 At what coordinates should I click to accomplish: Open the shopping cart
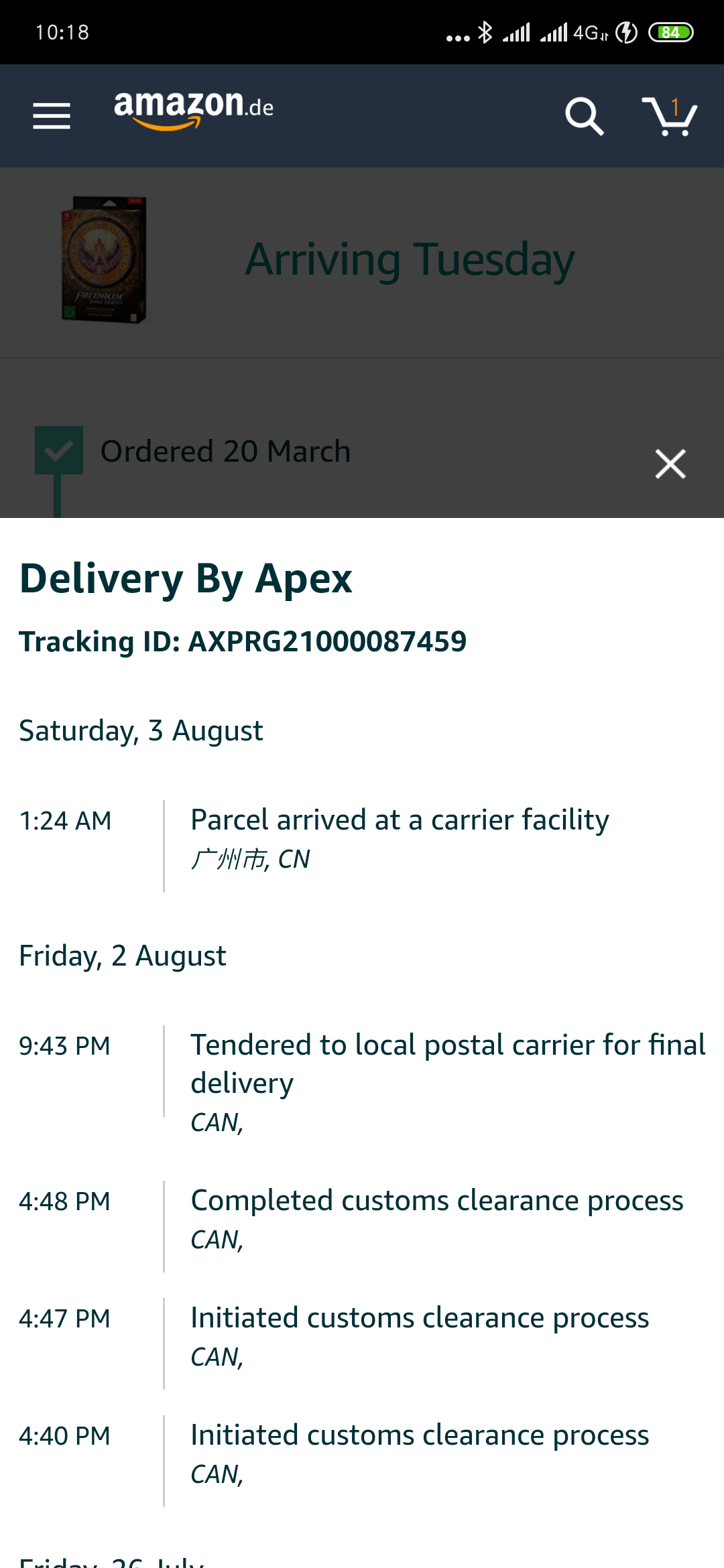coord(670,116)
